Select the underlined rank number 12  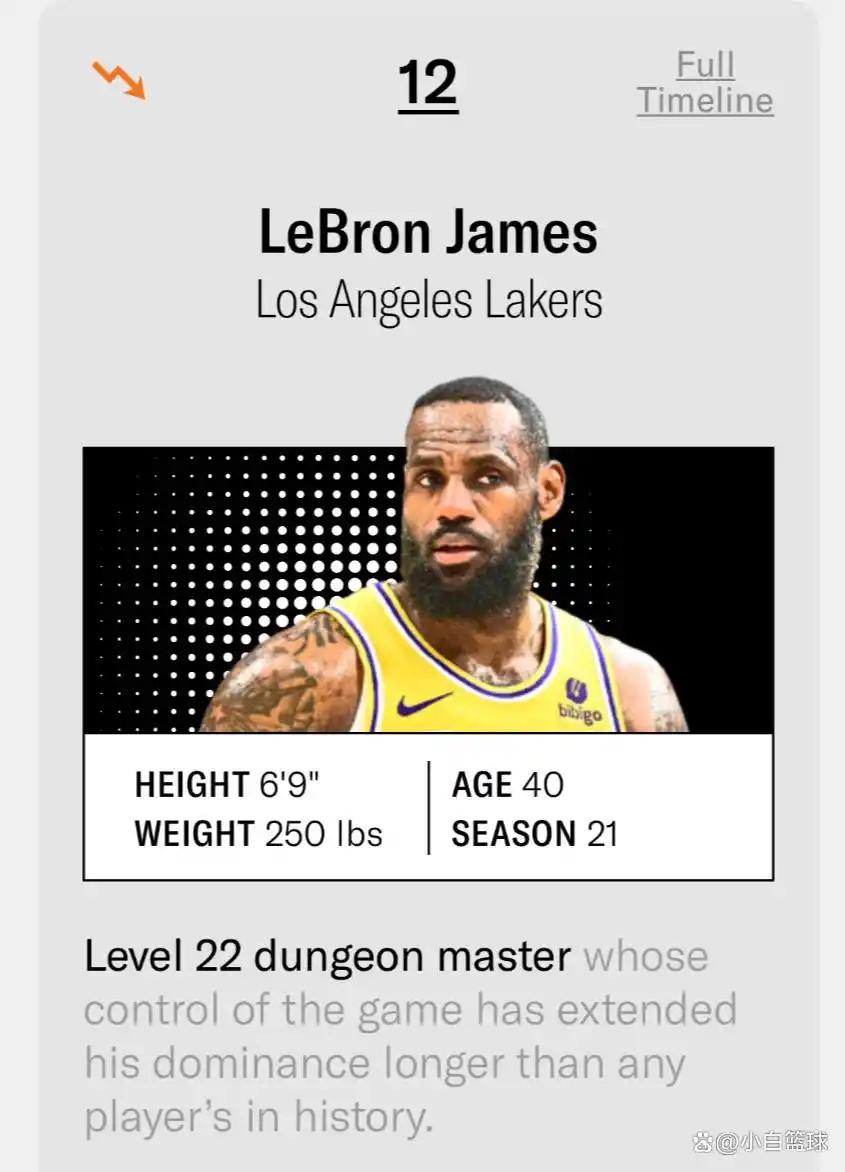pyautogui.click(x=428, y=83)
